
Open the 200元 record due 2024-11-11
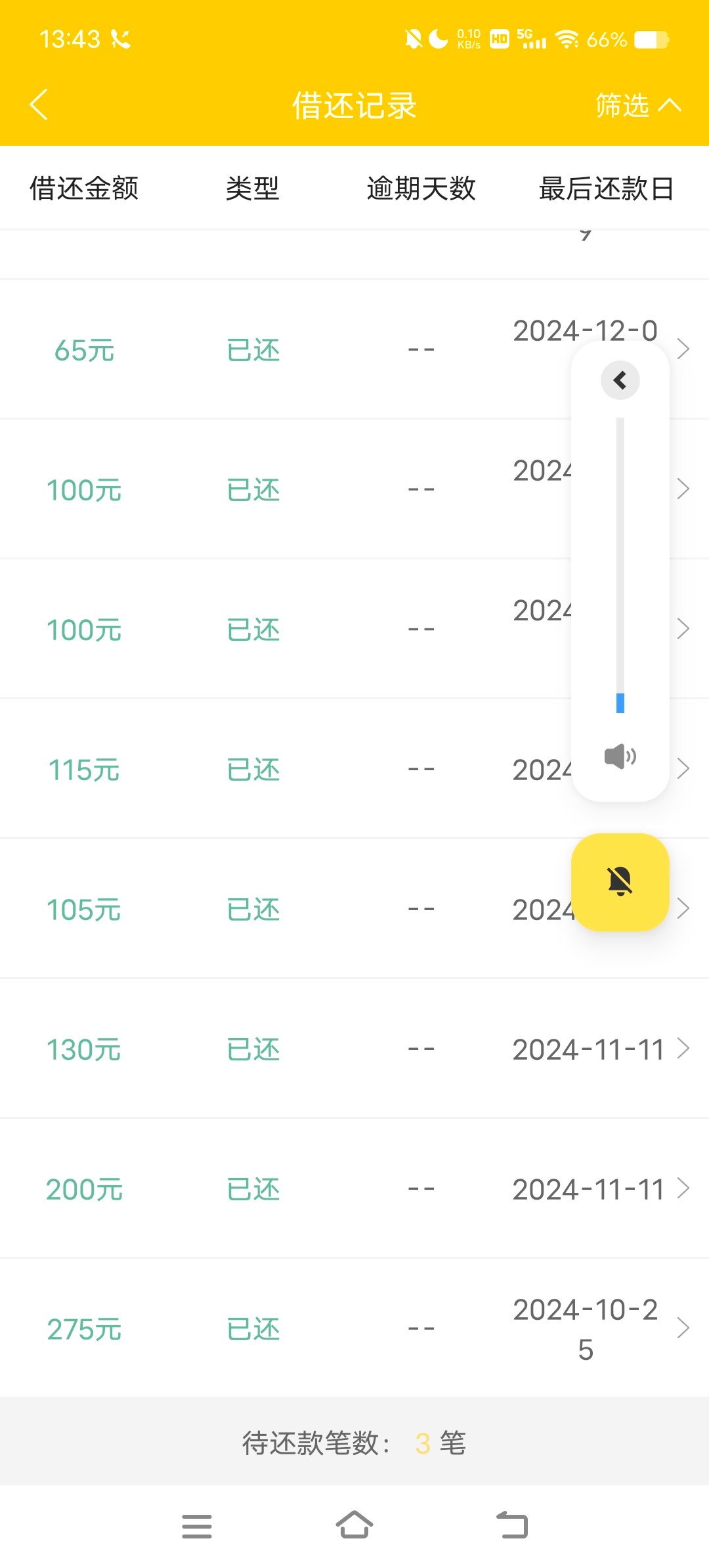click(x=354, y=1188)
